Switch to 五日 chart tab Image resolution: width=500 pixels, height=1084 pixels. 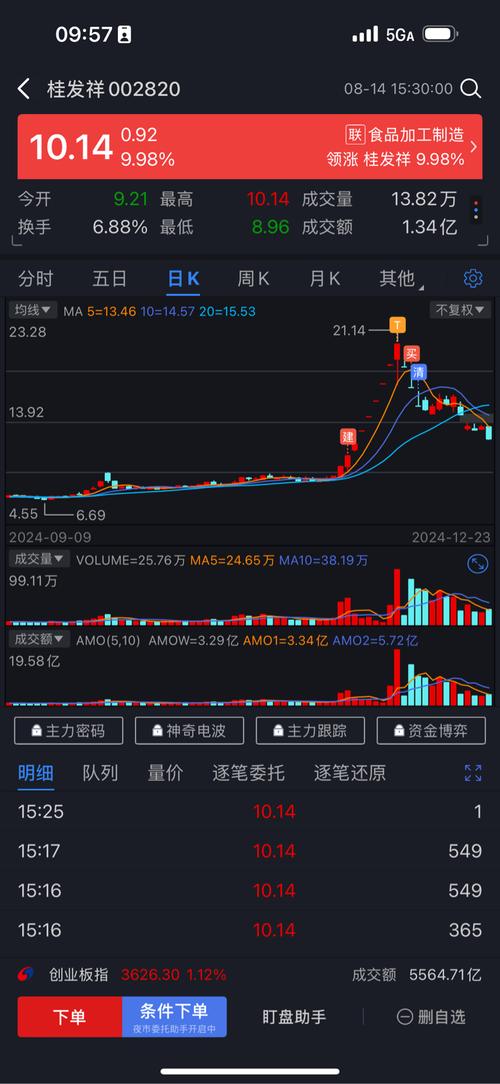(110, 279)
